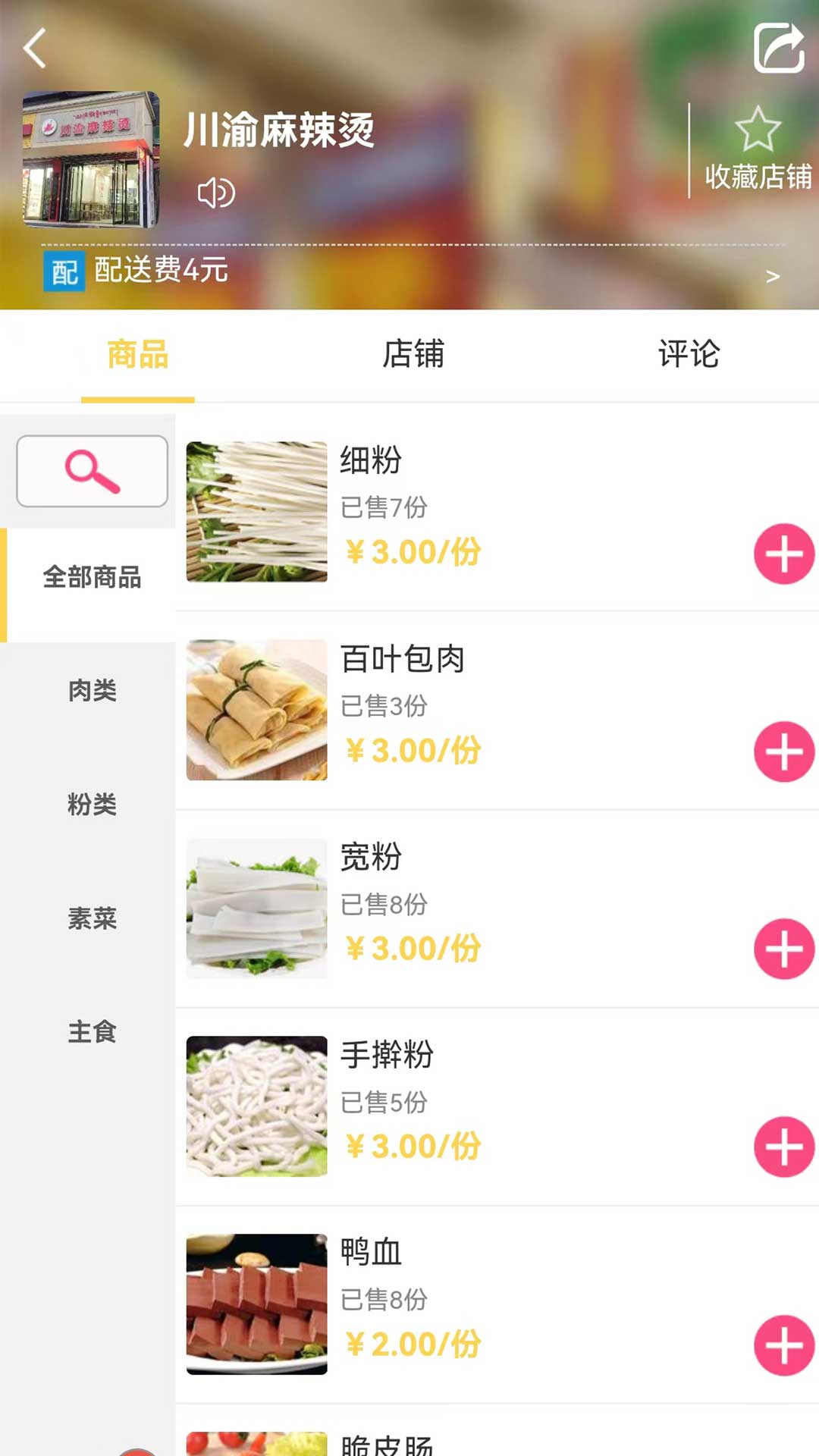Filter by the 肉类 category
This screenshot has height=1456, width=819.
coord(92,691)
